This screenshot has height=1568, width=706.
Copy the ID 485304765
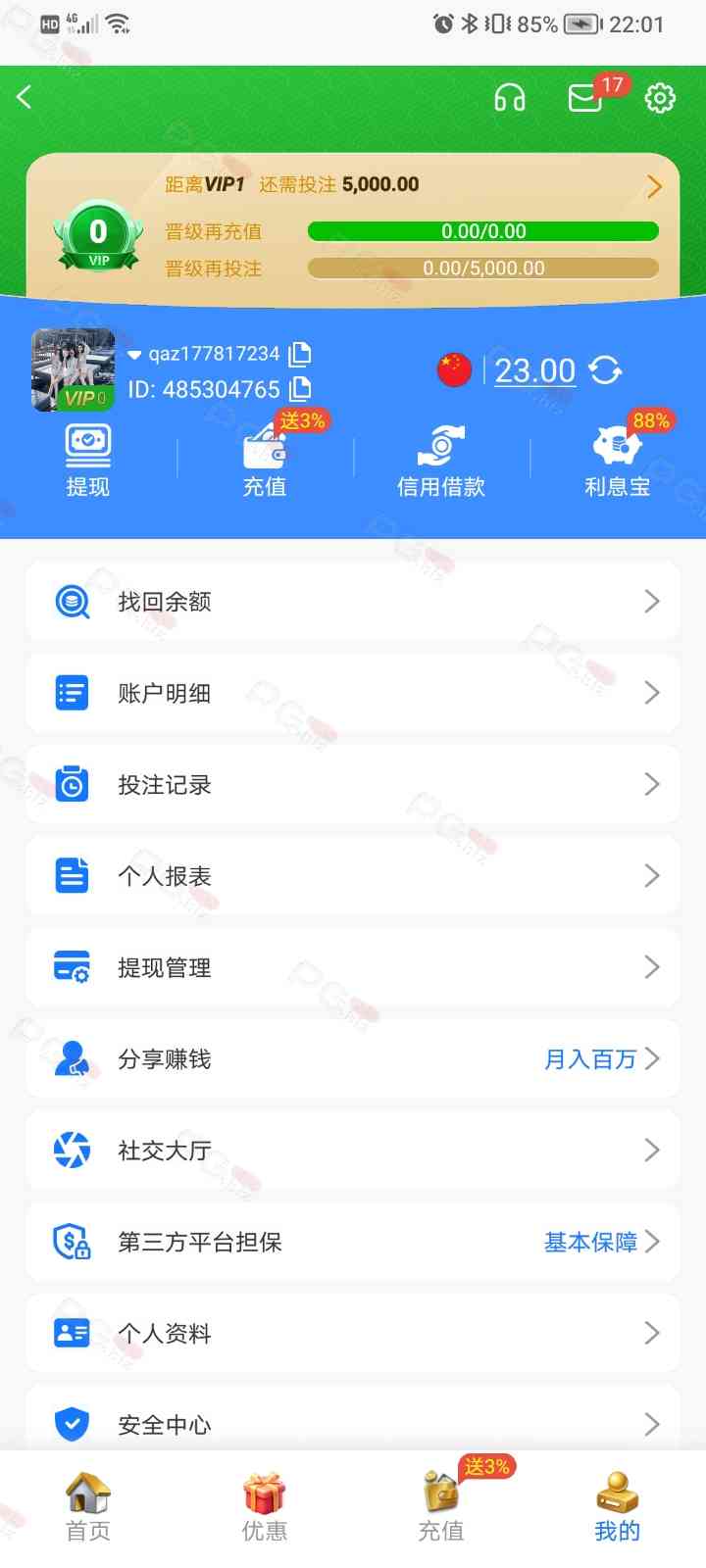point(300,389)
